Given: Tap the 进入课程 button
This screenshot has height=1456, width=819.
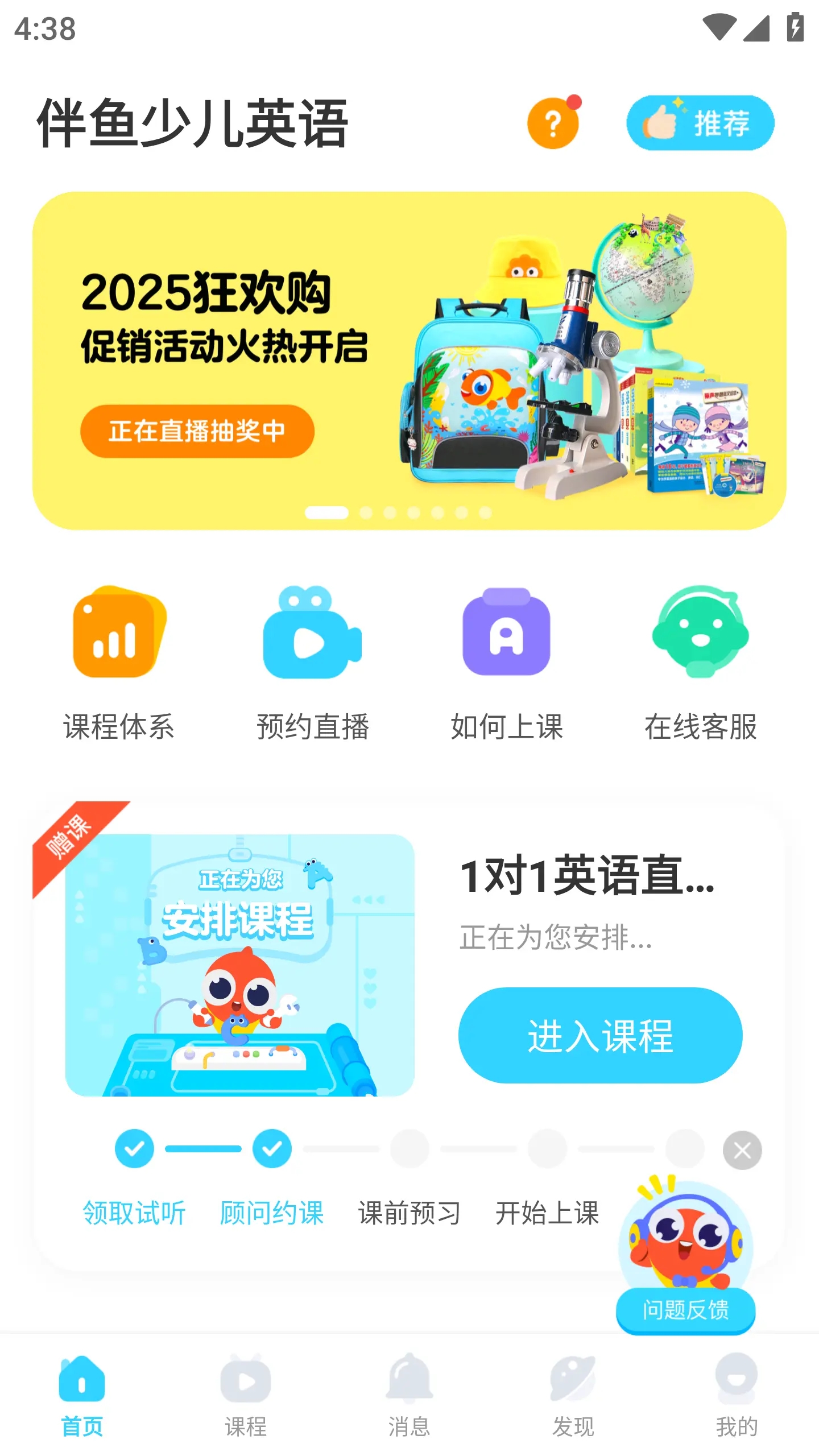Looking at the screenshot, I should point(600,1035).
